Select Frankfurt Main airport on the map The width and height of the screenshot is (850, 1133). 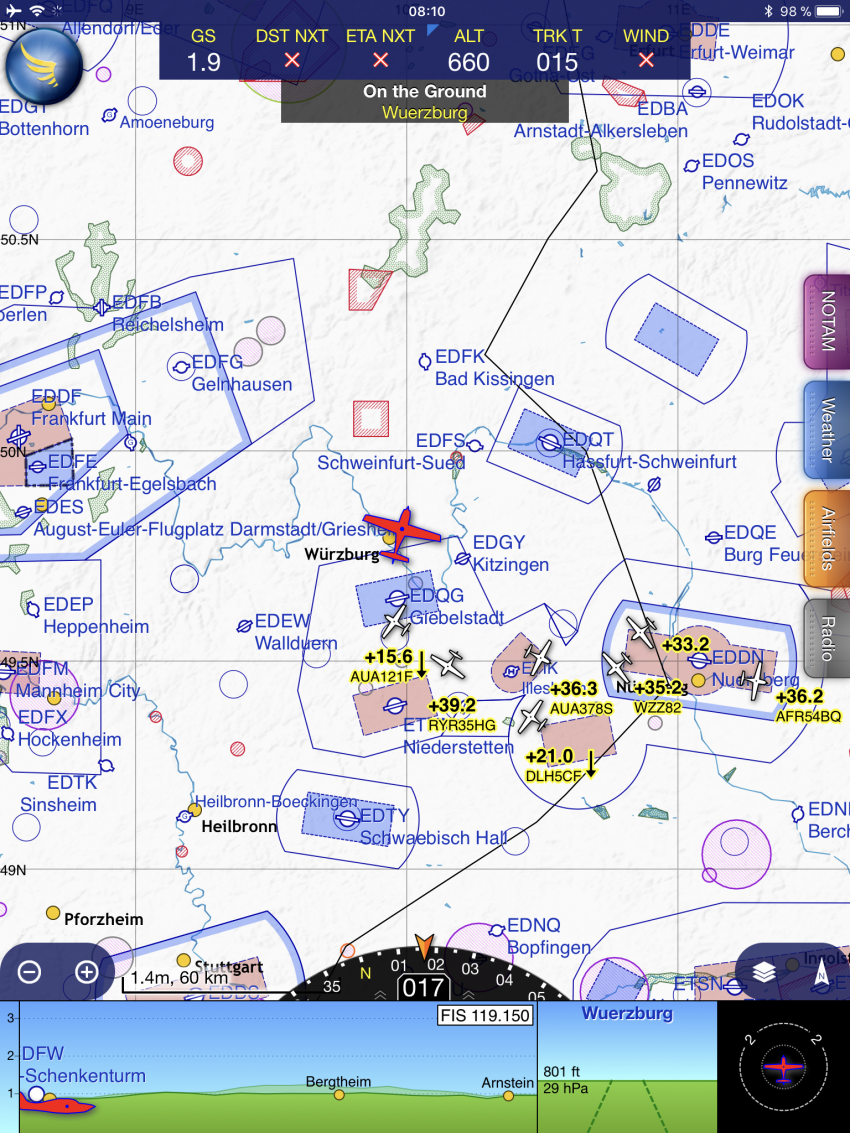click(x=19, y=437)
